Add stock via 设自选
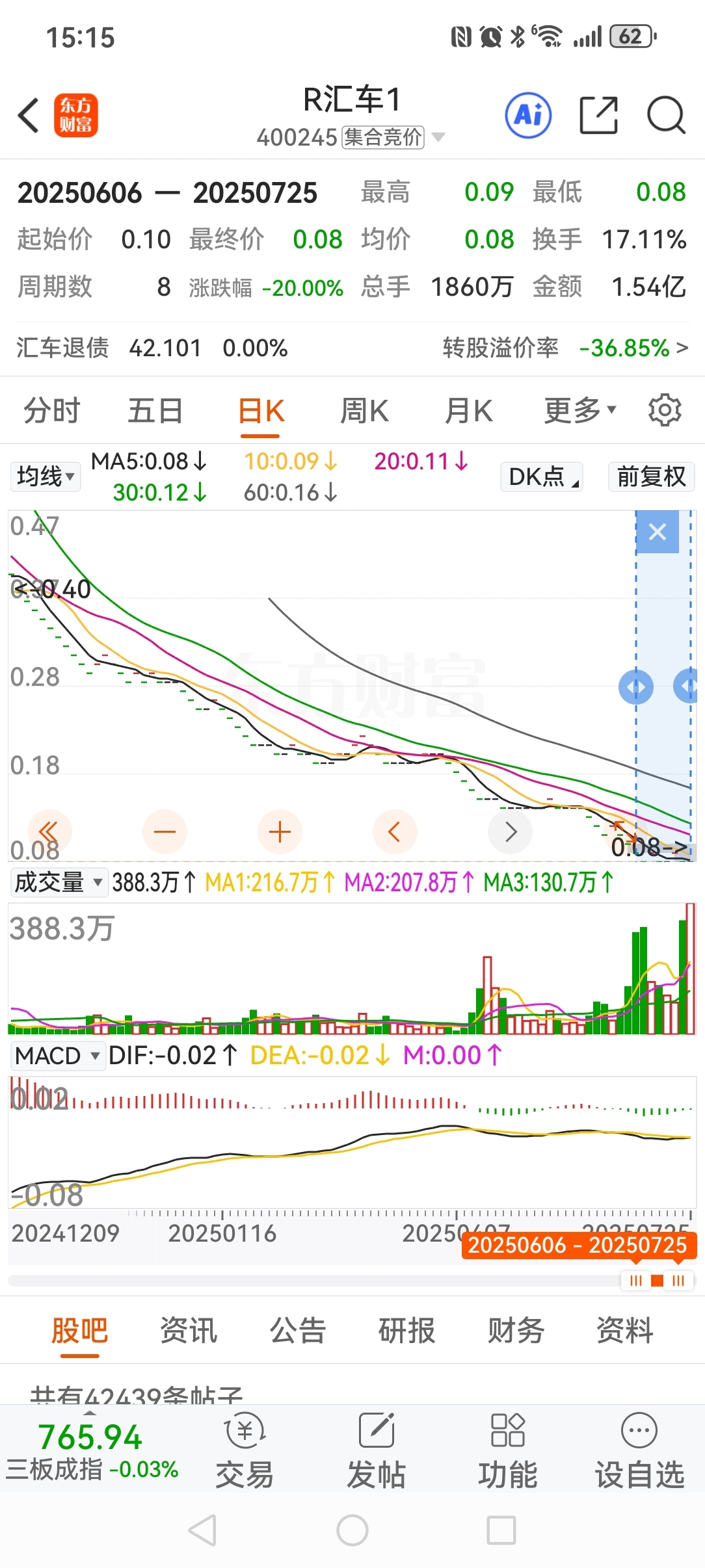705x1568 pixels. 640,1451
